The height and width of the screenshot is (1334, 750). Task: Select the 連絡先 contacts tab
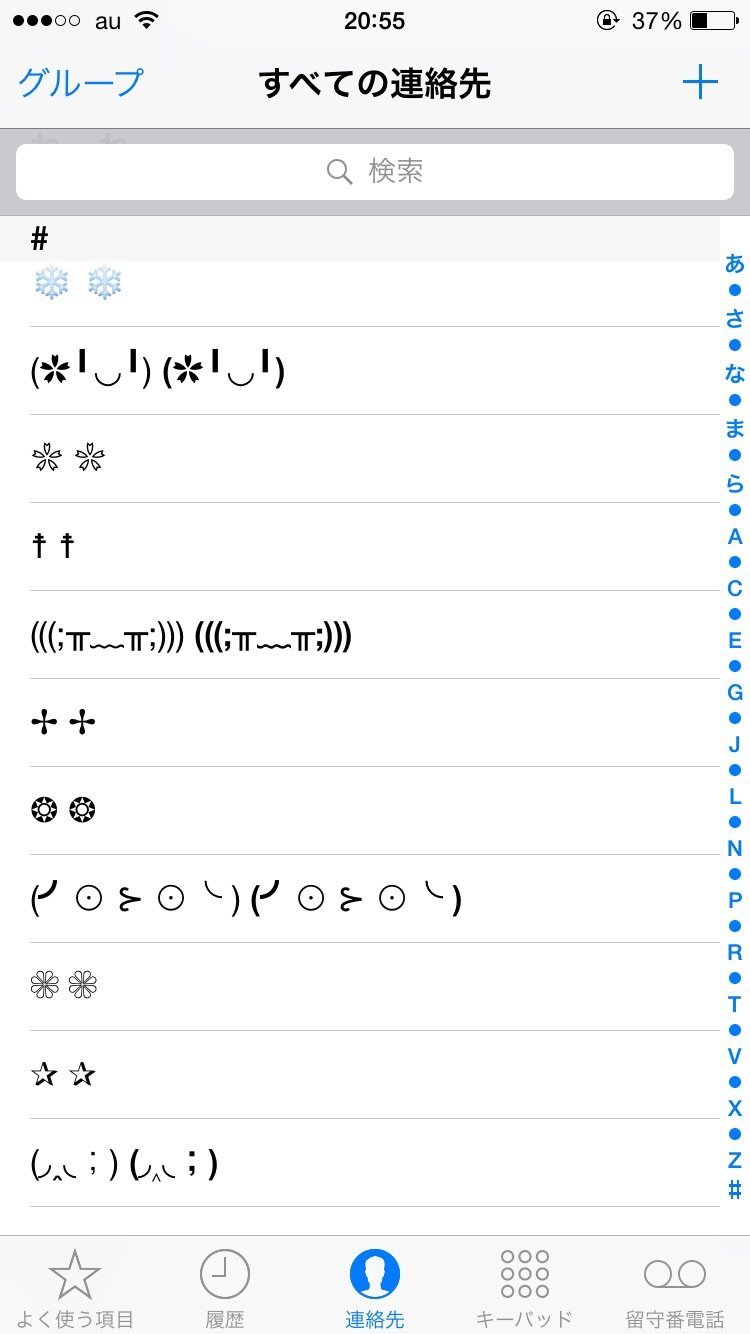click(x=375, y=1288)
